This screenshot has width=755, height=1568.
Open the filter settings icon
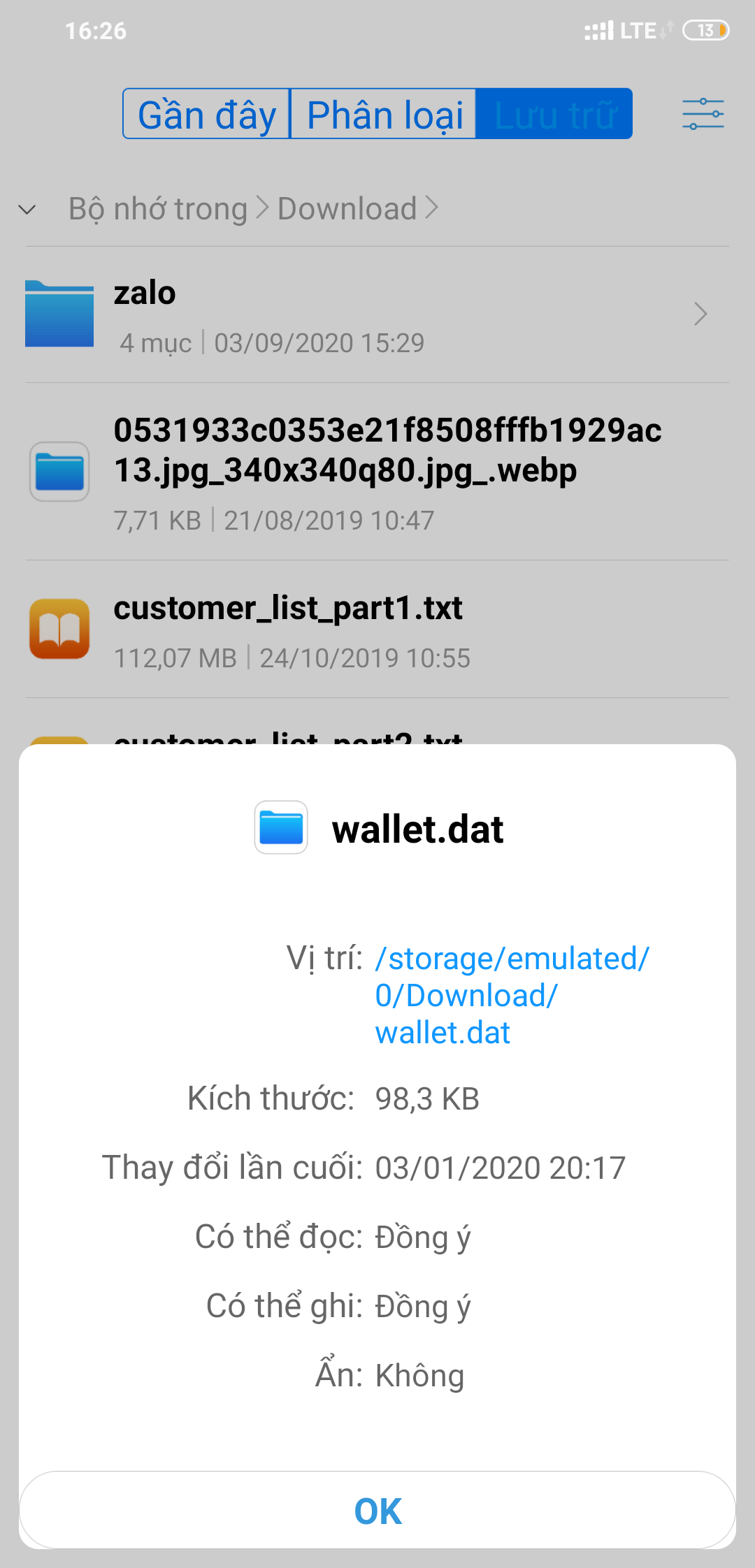coord(703,114)
